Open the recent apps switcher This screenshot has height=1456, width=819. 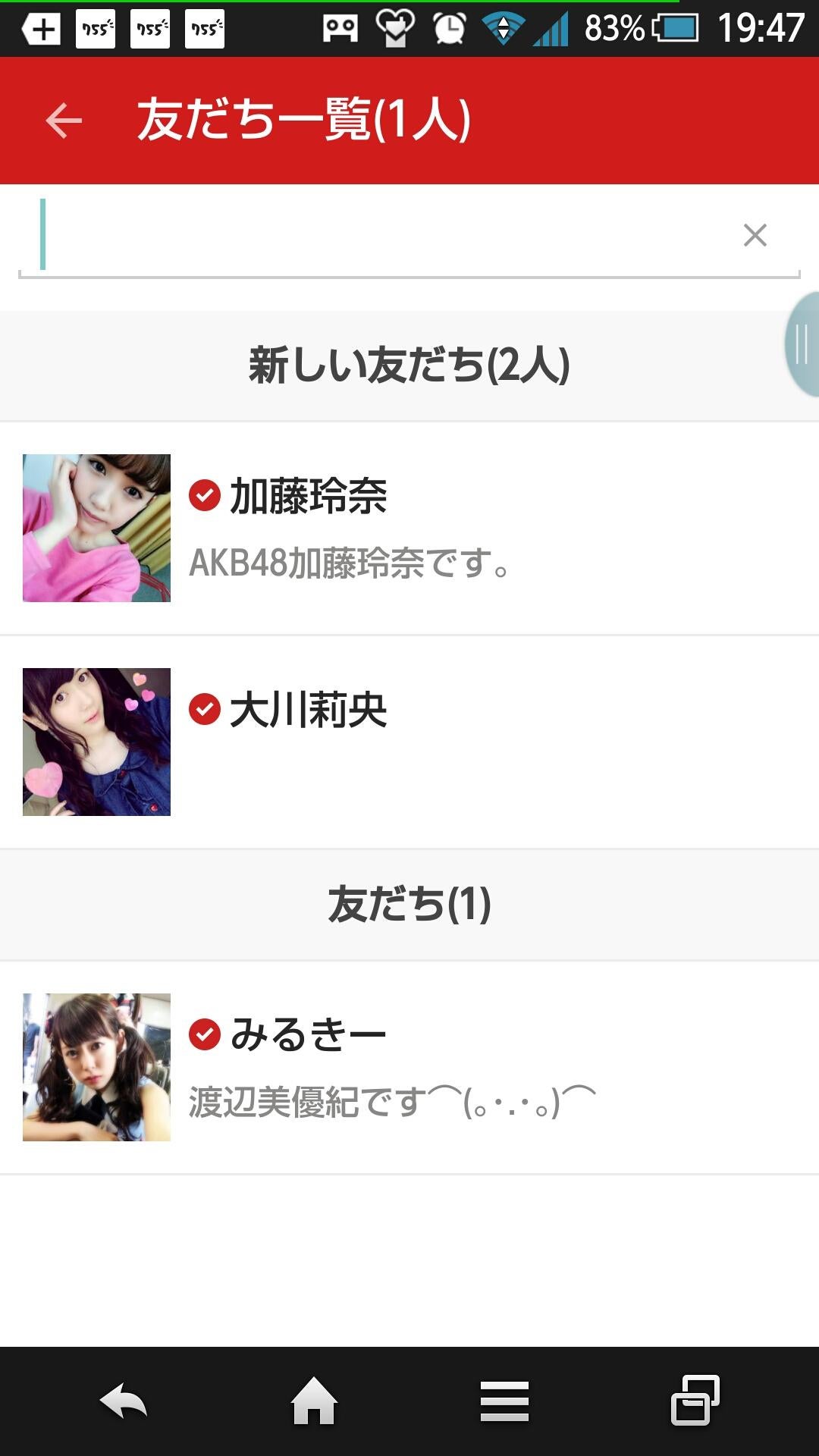pos(695,1400)
